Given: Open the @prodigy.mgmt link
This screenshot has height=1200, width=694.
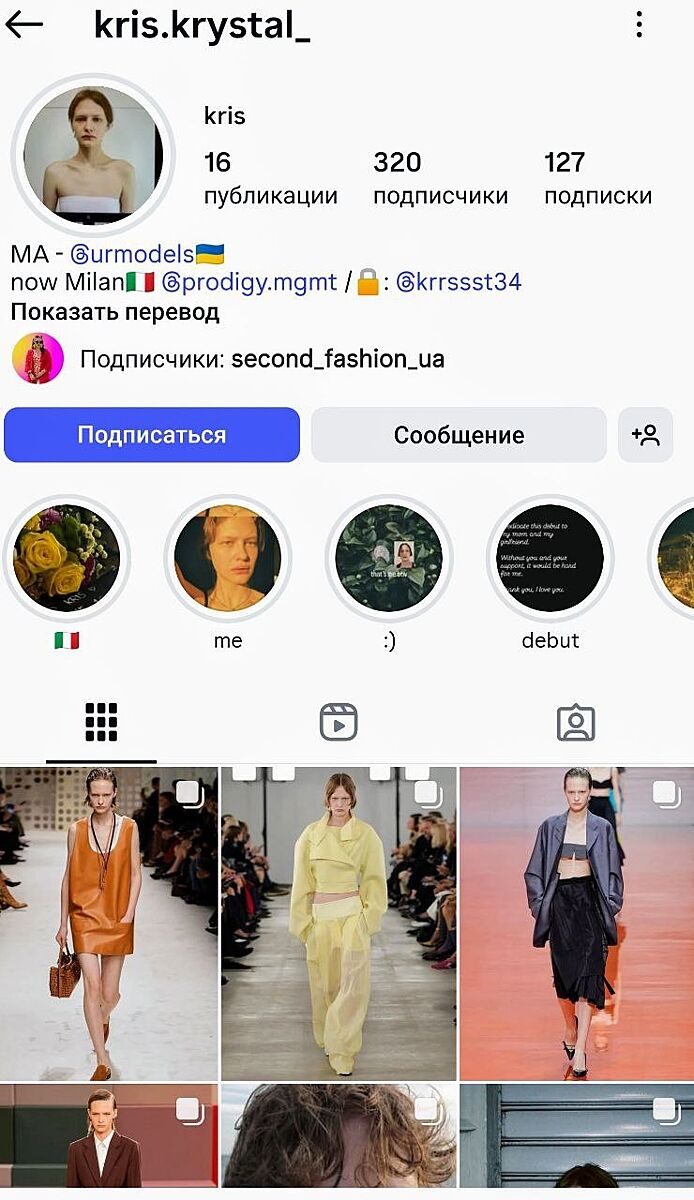Looking at the screenshot, I should [x=249, y=283].
